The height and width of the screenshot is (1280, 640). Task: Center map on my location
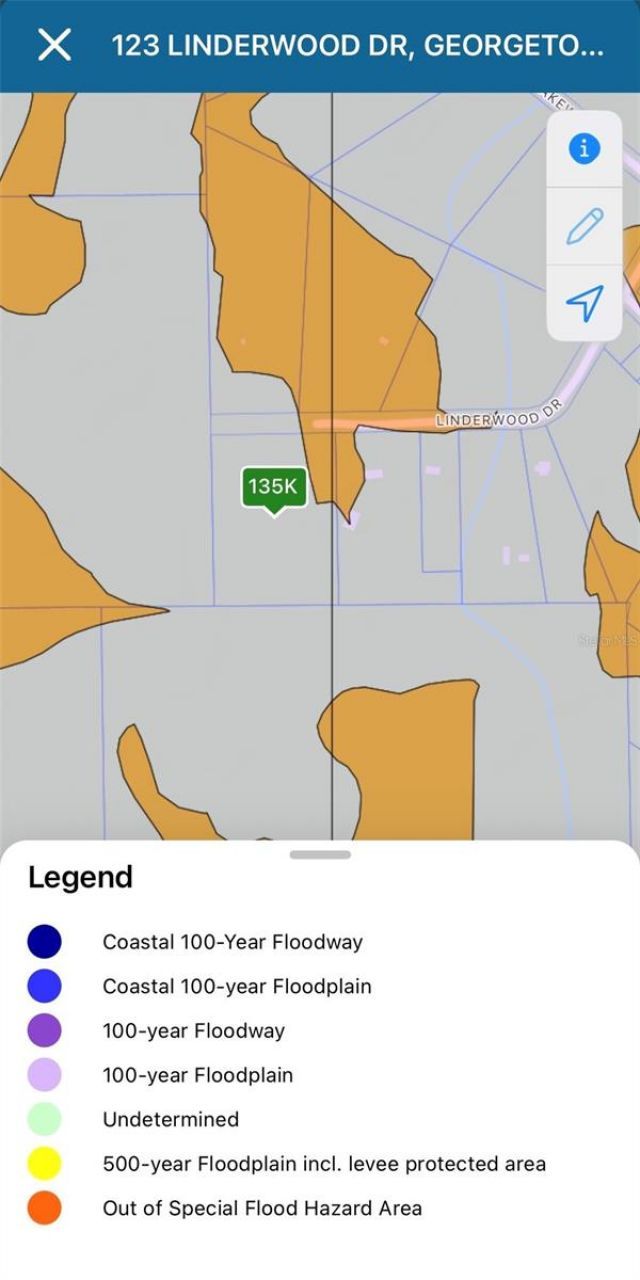coord(584,302)
